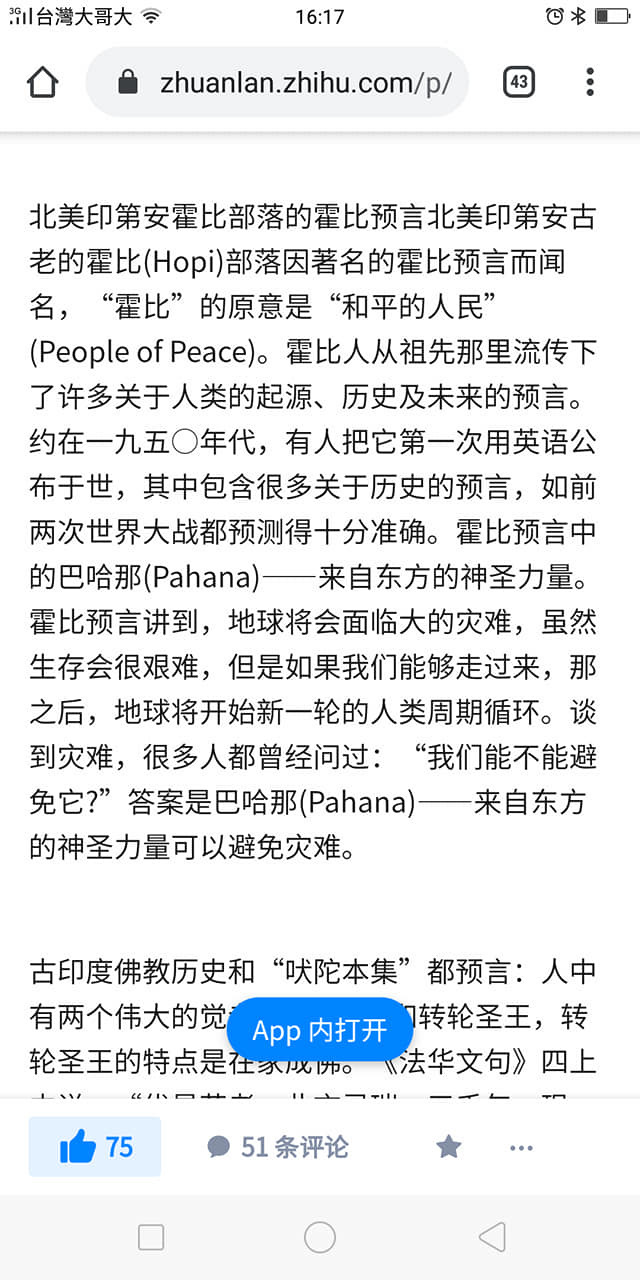Viewport: 640px width, 1280px height.
Task: Upvote the article with 75 likes
Action: (x=95, y=1146)
